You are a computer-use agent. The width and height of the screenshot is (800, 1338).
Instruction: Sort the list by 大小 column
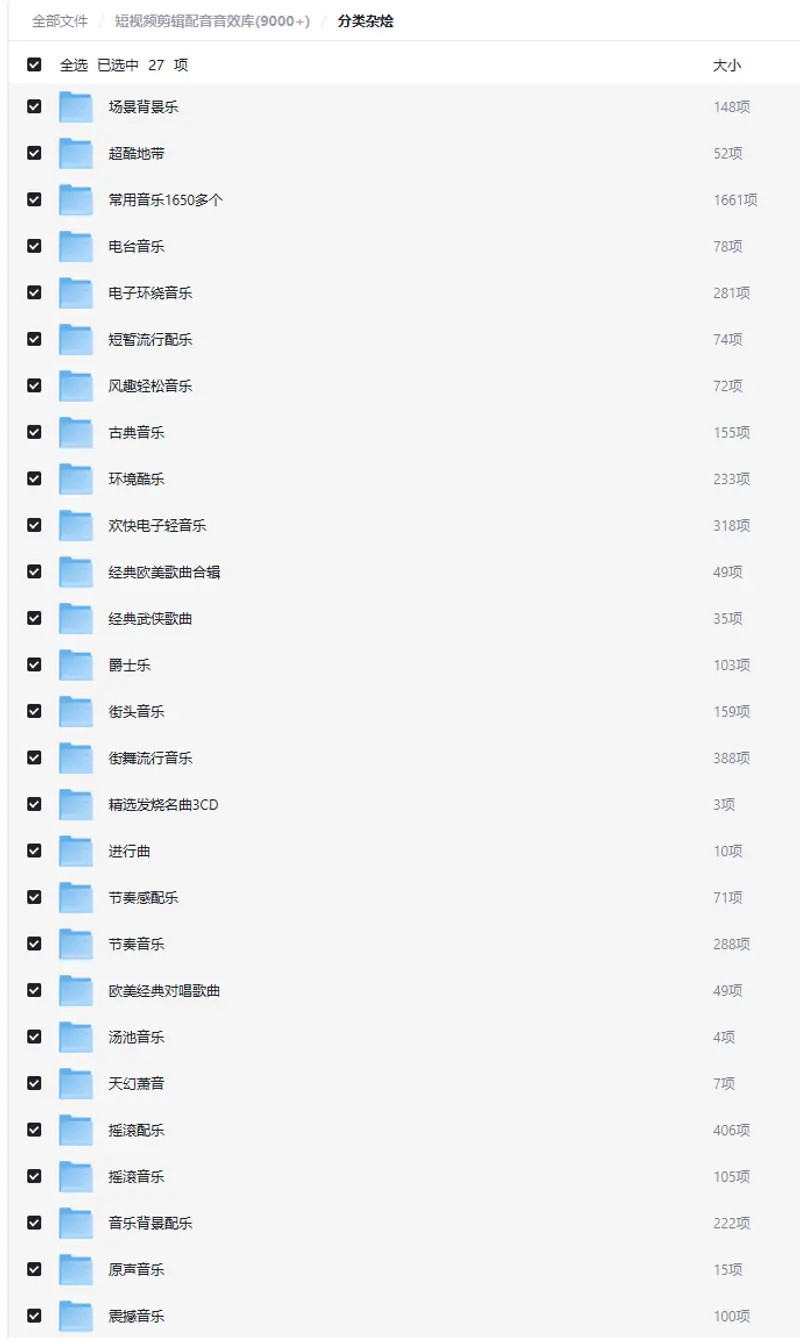tap(727, 65)
